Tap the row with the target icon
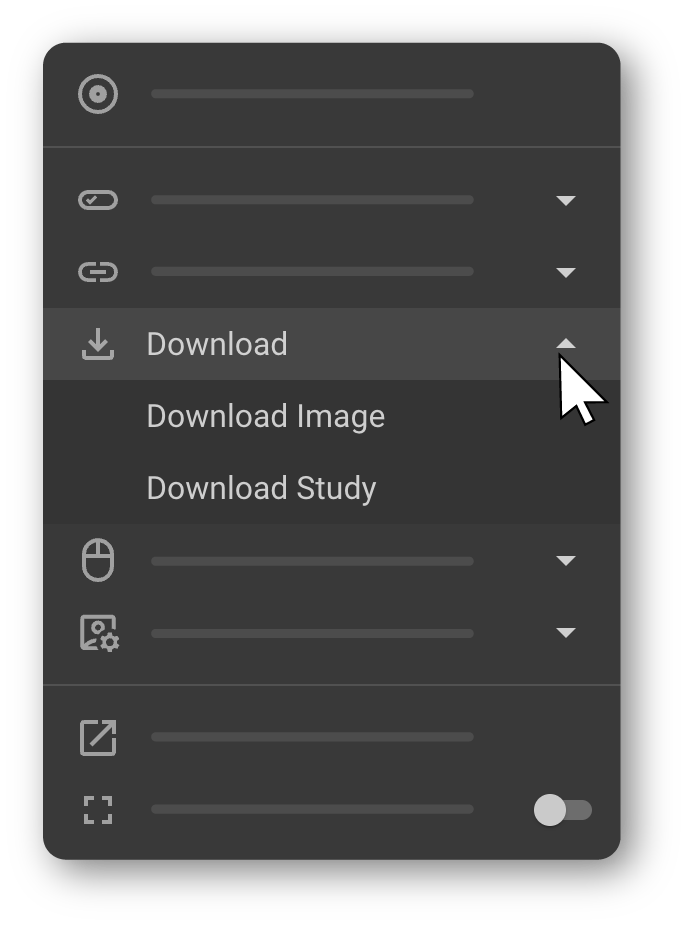Image resolution: width=687 pixels, height=926 pixels. point(312,95)
